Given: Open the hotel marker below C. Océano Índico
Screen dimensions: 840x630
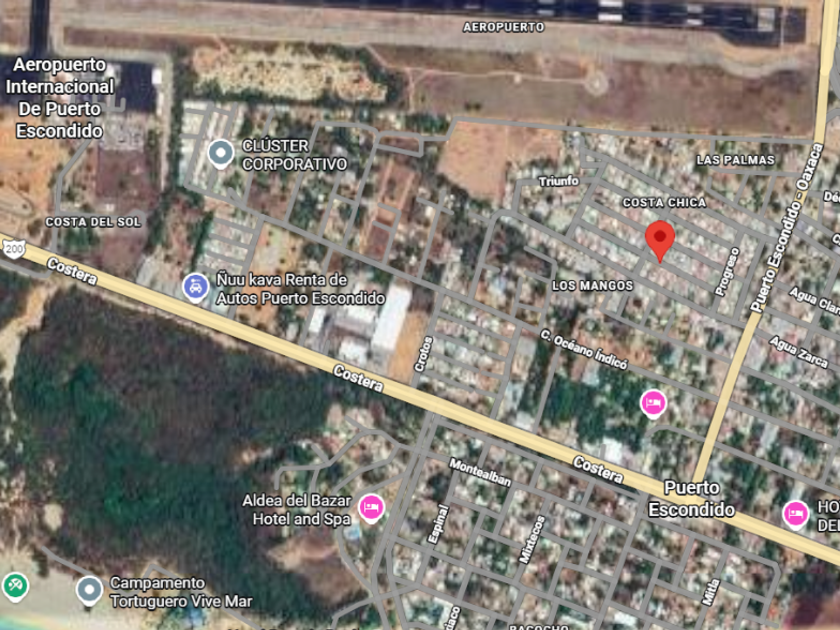Looking at the screenshot, I should pyautogui.click(x=653, y=403).
